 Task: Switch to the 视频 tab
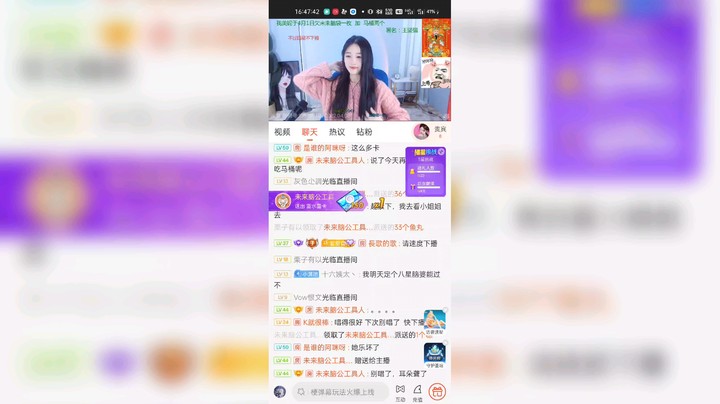(282, 132)
